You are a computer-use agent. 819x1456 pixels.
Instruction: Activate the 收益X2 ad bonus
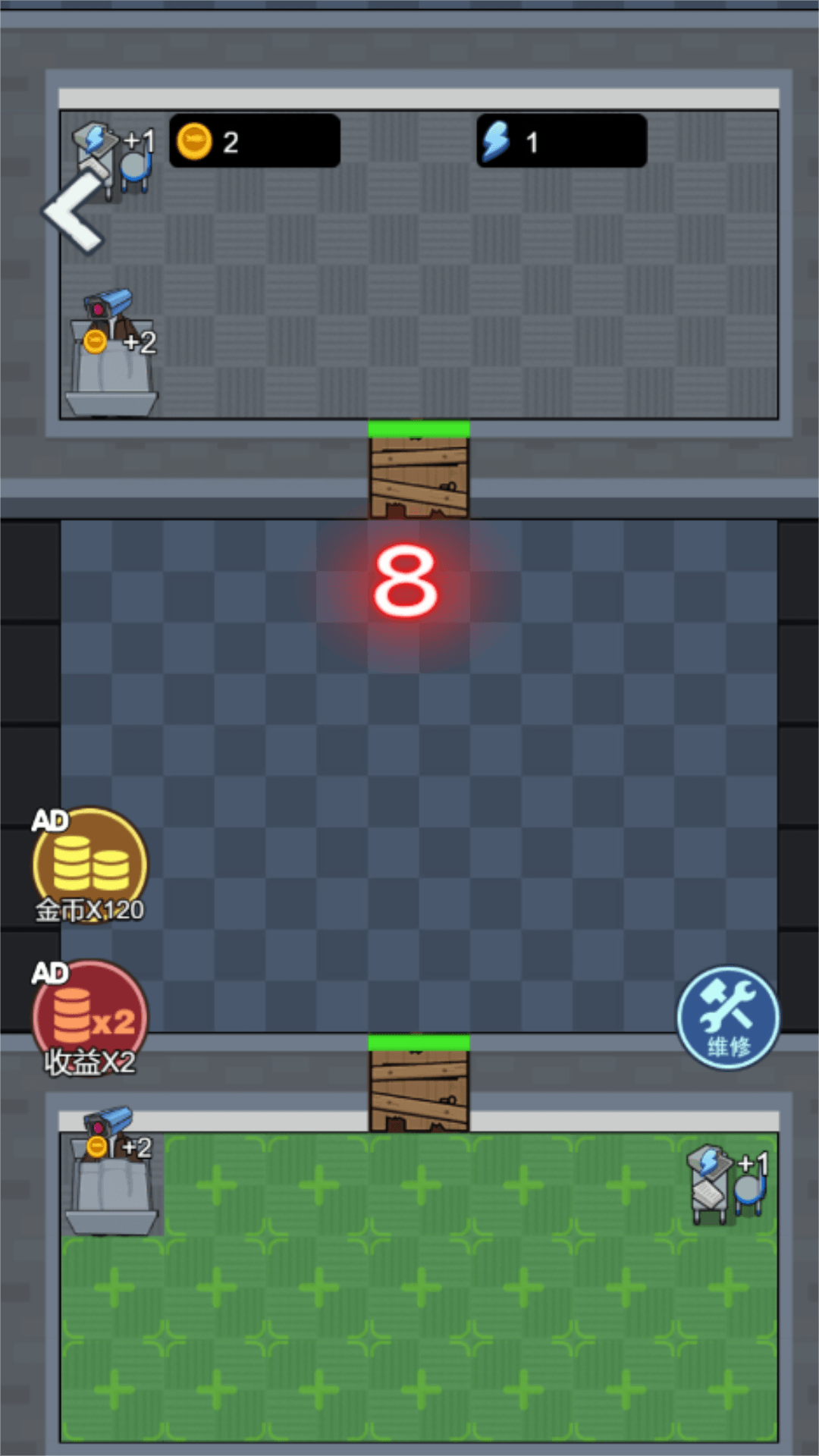pyautogui.click(x=89, y=1018)
